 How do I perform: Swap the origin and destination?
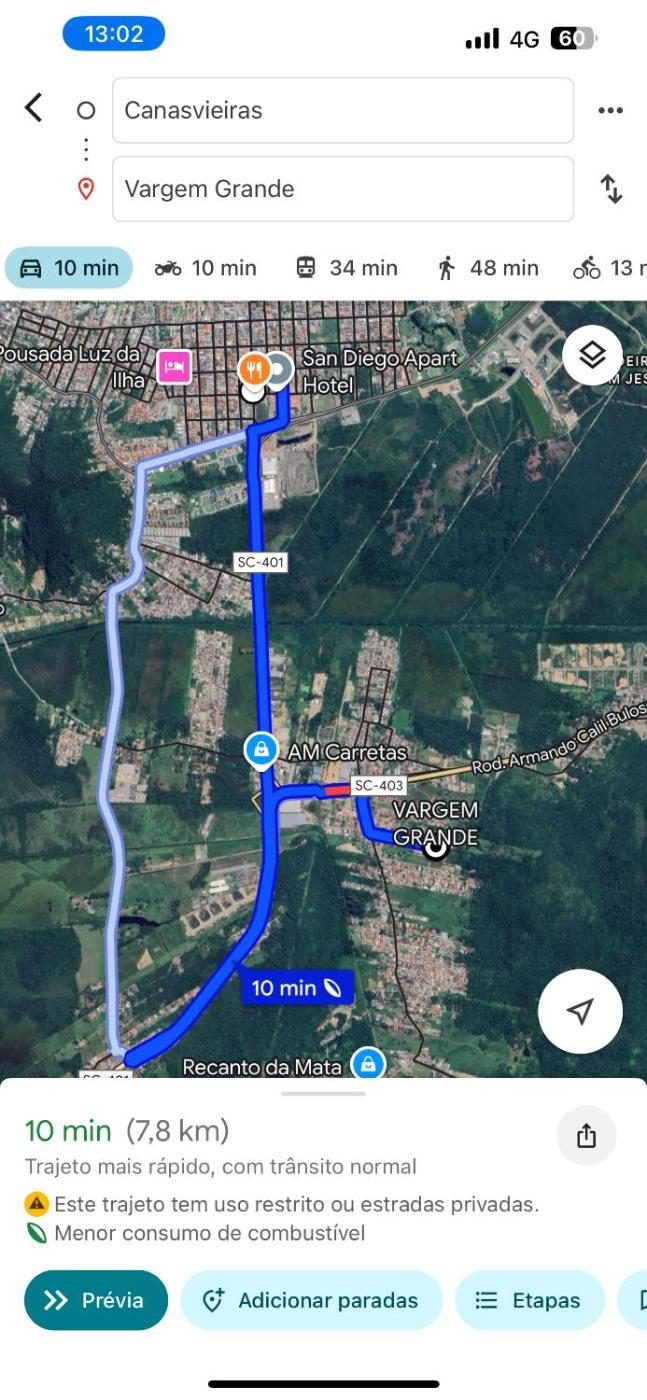click(610, 189)
